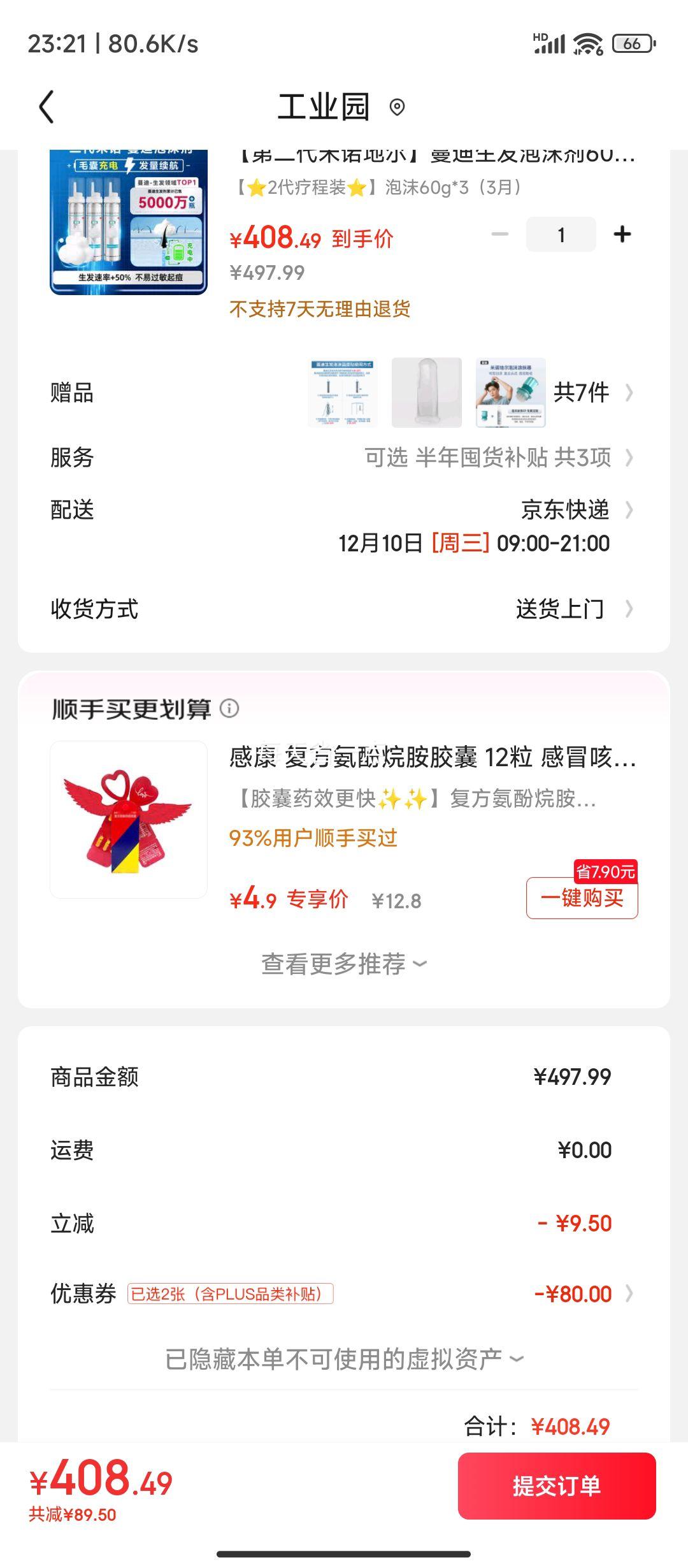
Task: Open 收货方式 送货上门 option
Action: tap(344, 609)
